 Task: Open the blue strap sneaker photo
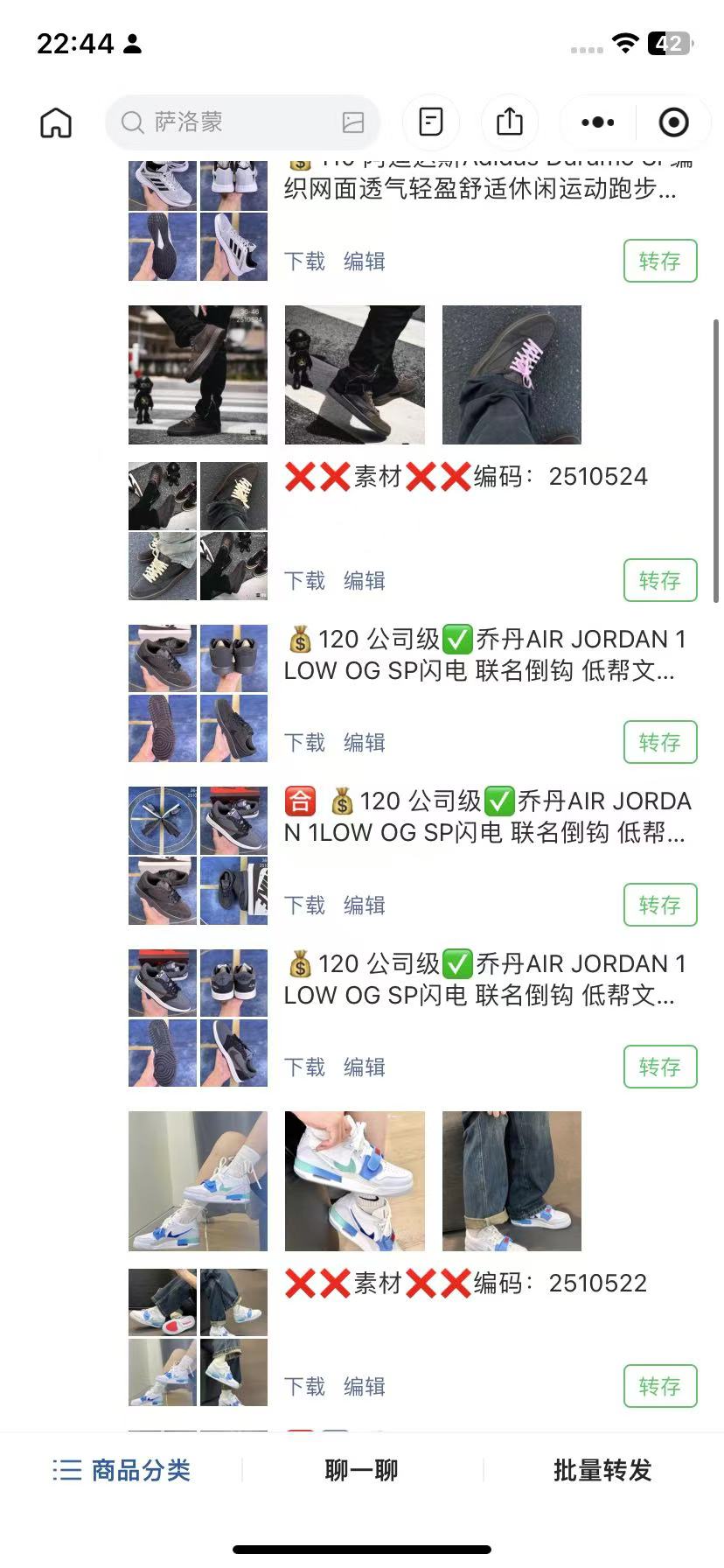354,1180
